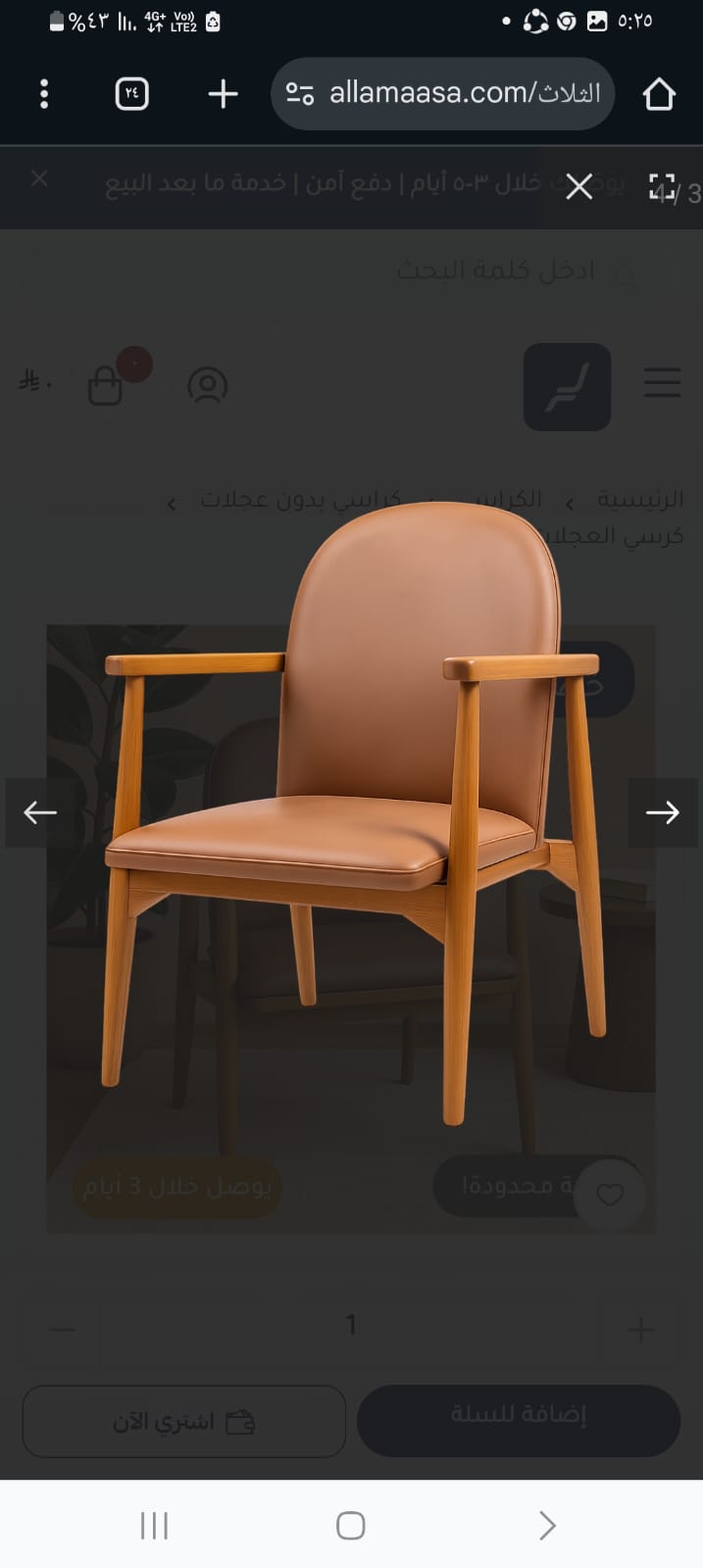703x1568 pixels.
Task: Go to browser home page
Action: [659, 94]
